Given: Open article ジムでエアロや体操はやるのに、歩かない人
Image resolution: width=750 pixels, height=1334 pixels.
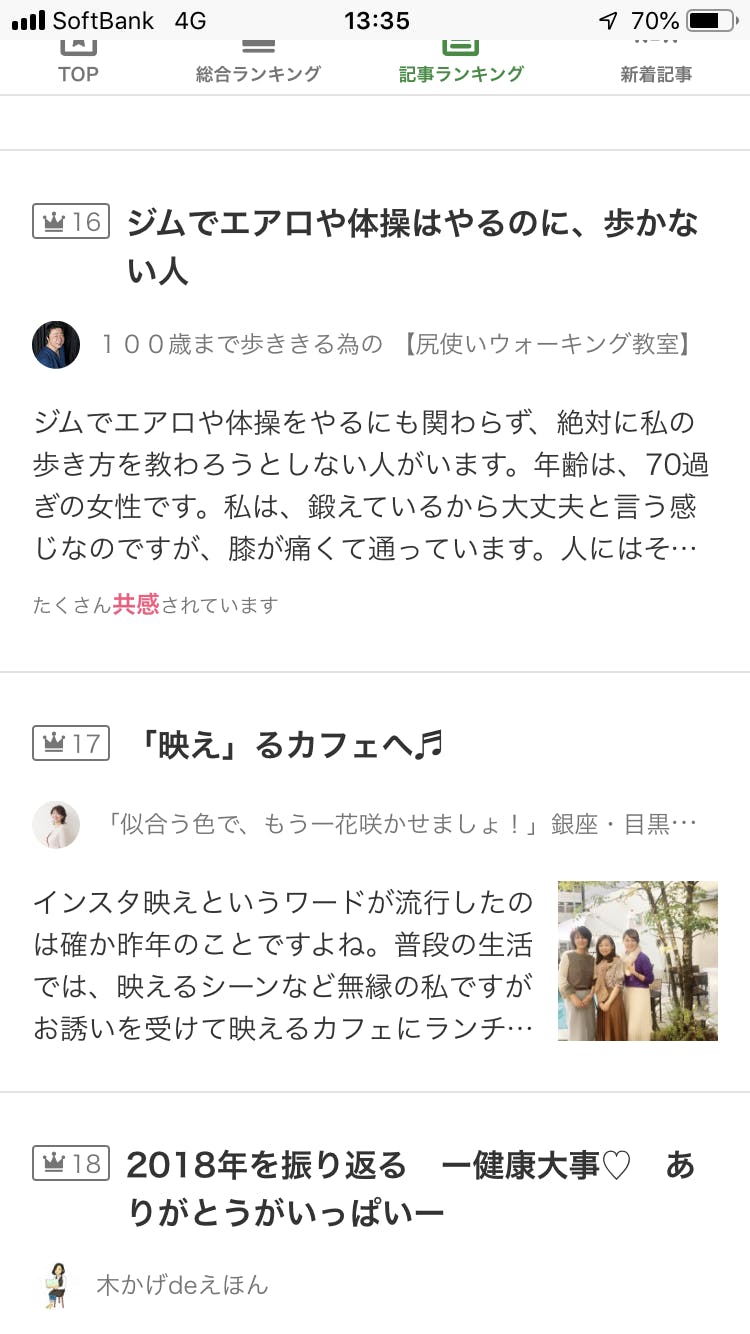Looking at the screenshot, I should 411,246.
